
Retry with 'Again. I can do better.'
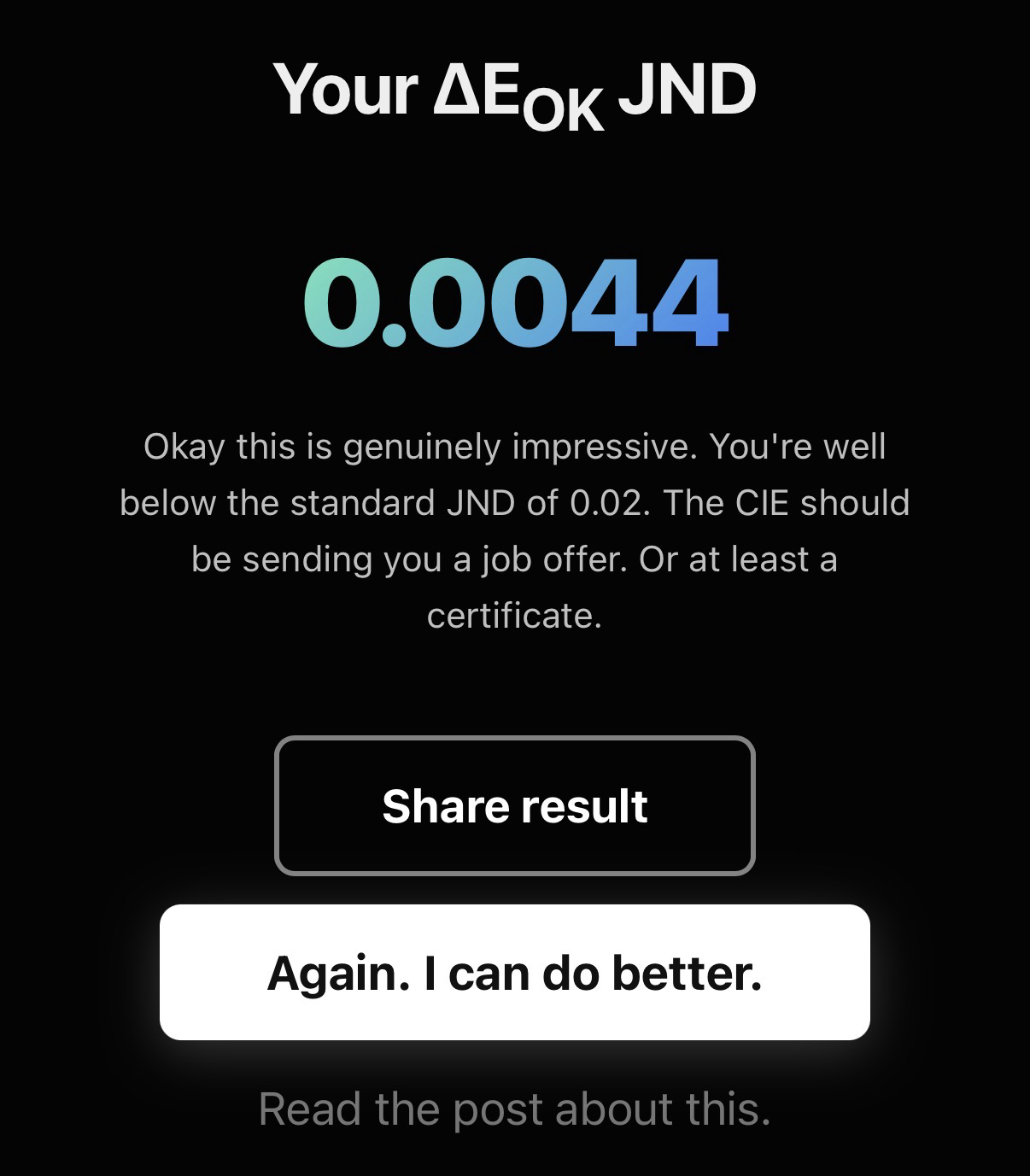[x=514, y=972]
